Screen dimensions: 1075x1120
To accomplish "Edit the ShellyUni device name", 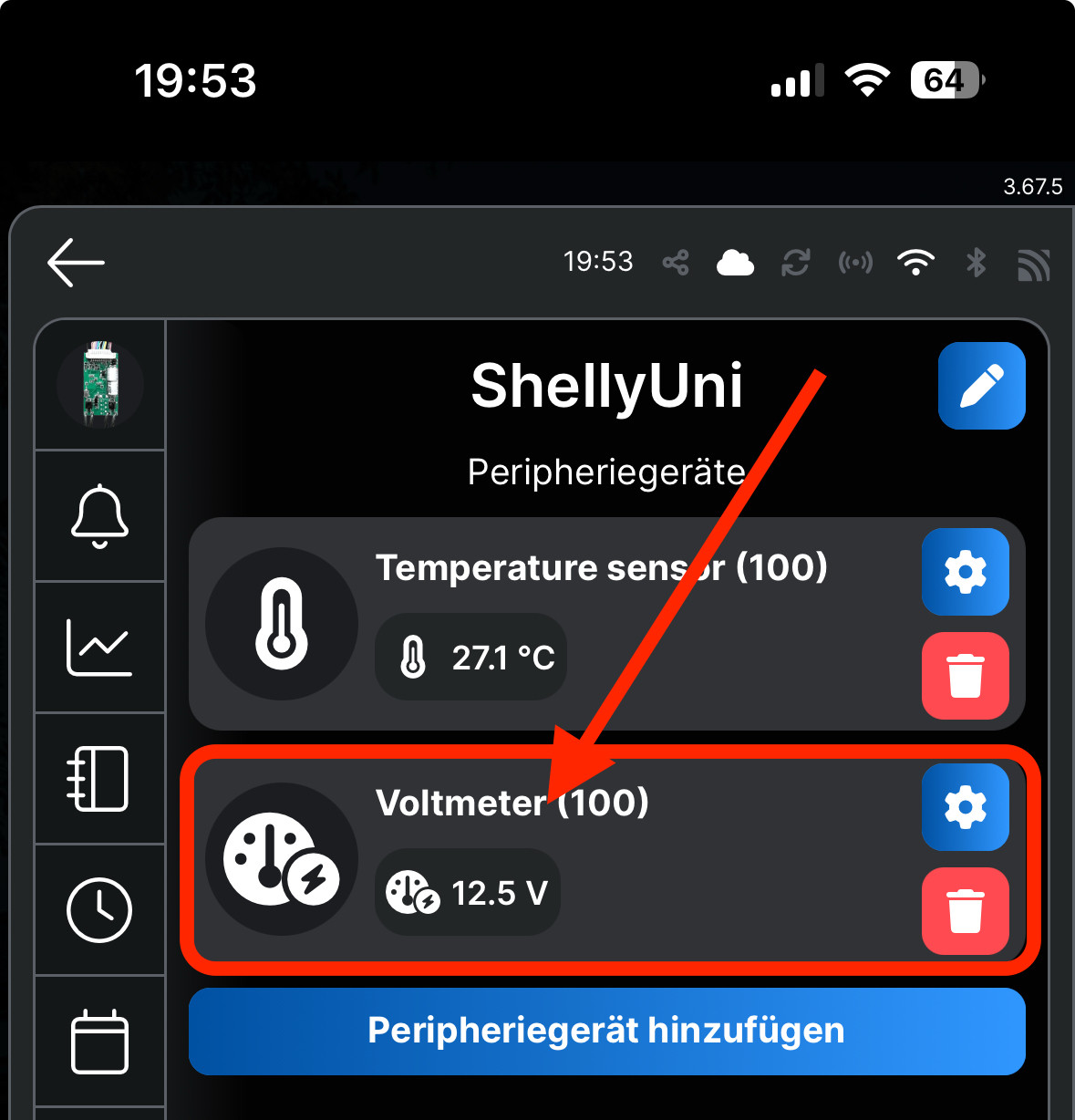I will click(x=981, y=386).
